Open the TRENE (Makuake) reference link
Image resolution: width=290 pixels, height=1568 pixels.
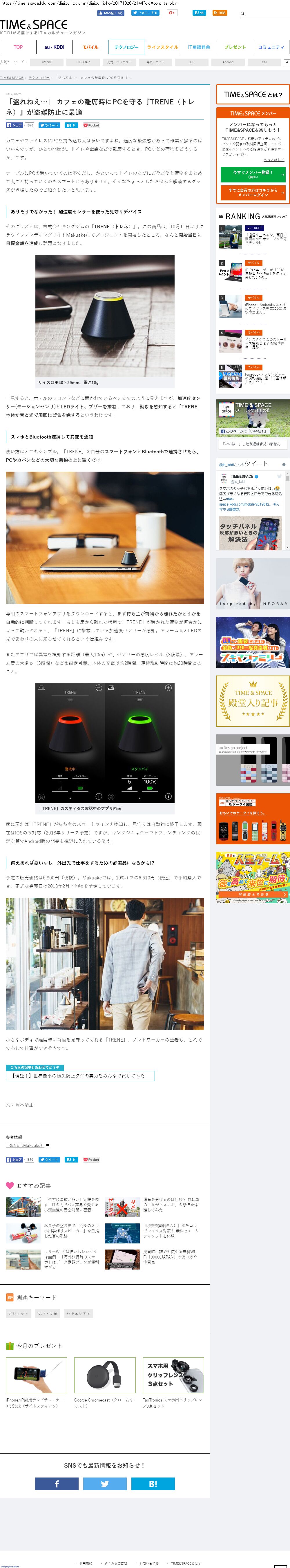point(25,1145)
